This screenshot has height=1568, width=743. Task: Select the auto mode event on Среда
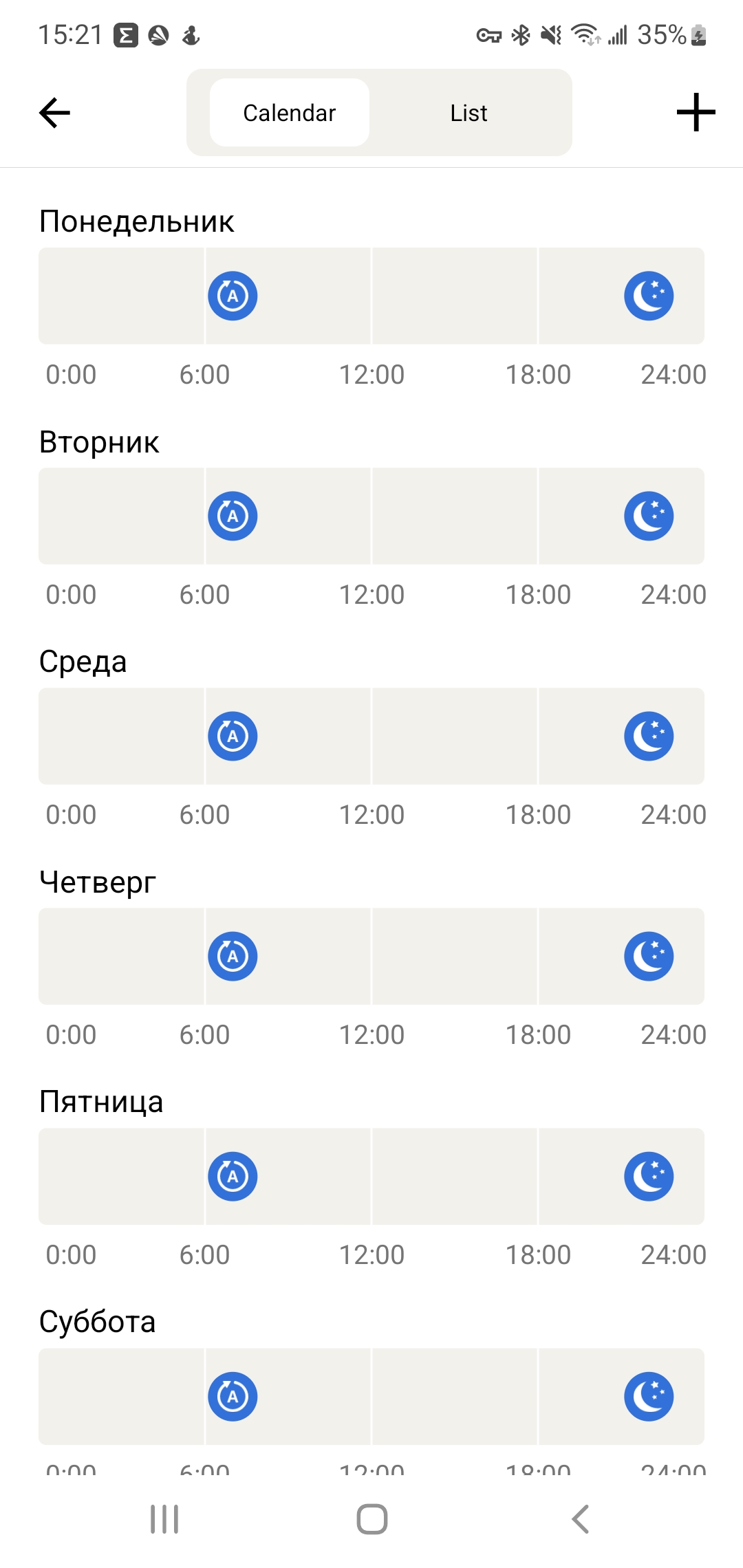point(233,737)
